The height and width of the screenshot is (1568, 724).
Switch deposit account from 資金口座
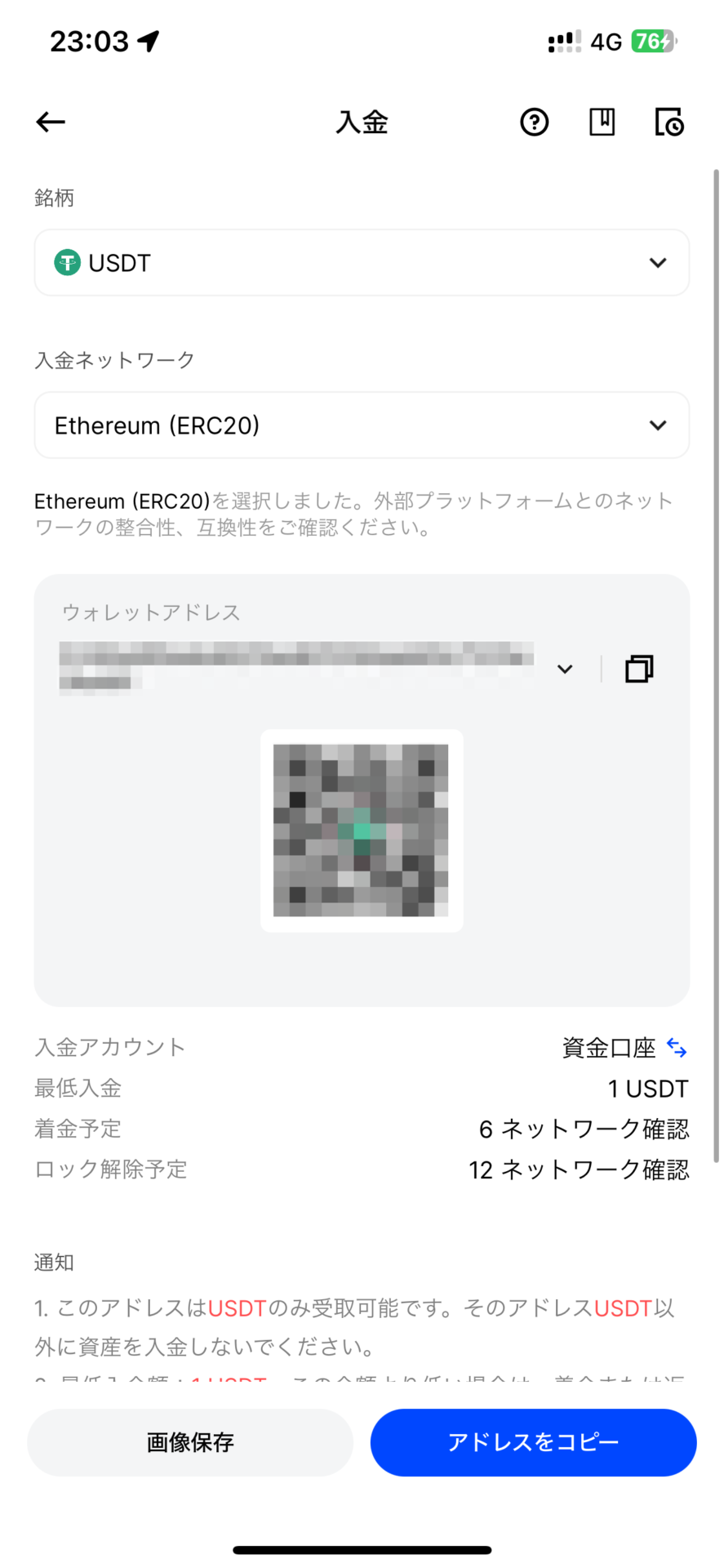click(677, 1048)
